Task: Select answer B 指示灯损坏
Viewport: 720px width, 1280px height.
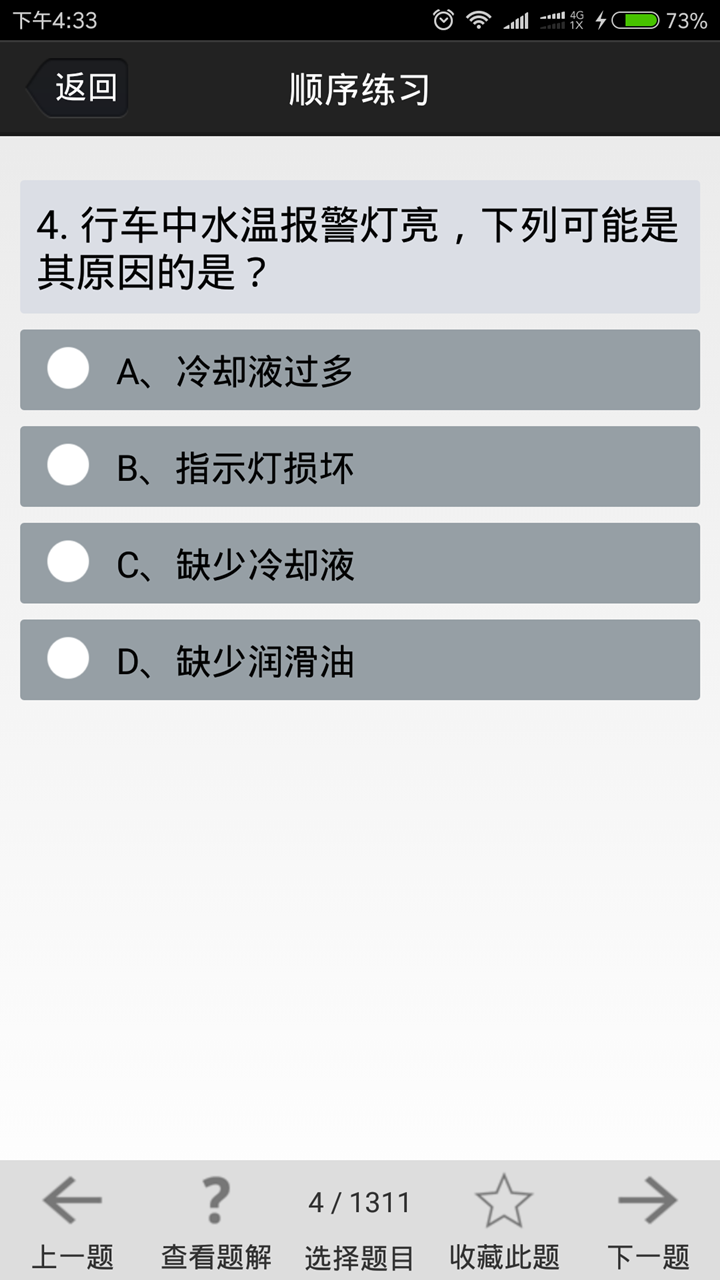Action: pyautogui.click(x=360, y=466)
